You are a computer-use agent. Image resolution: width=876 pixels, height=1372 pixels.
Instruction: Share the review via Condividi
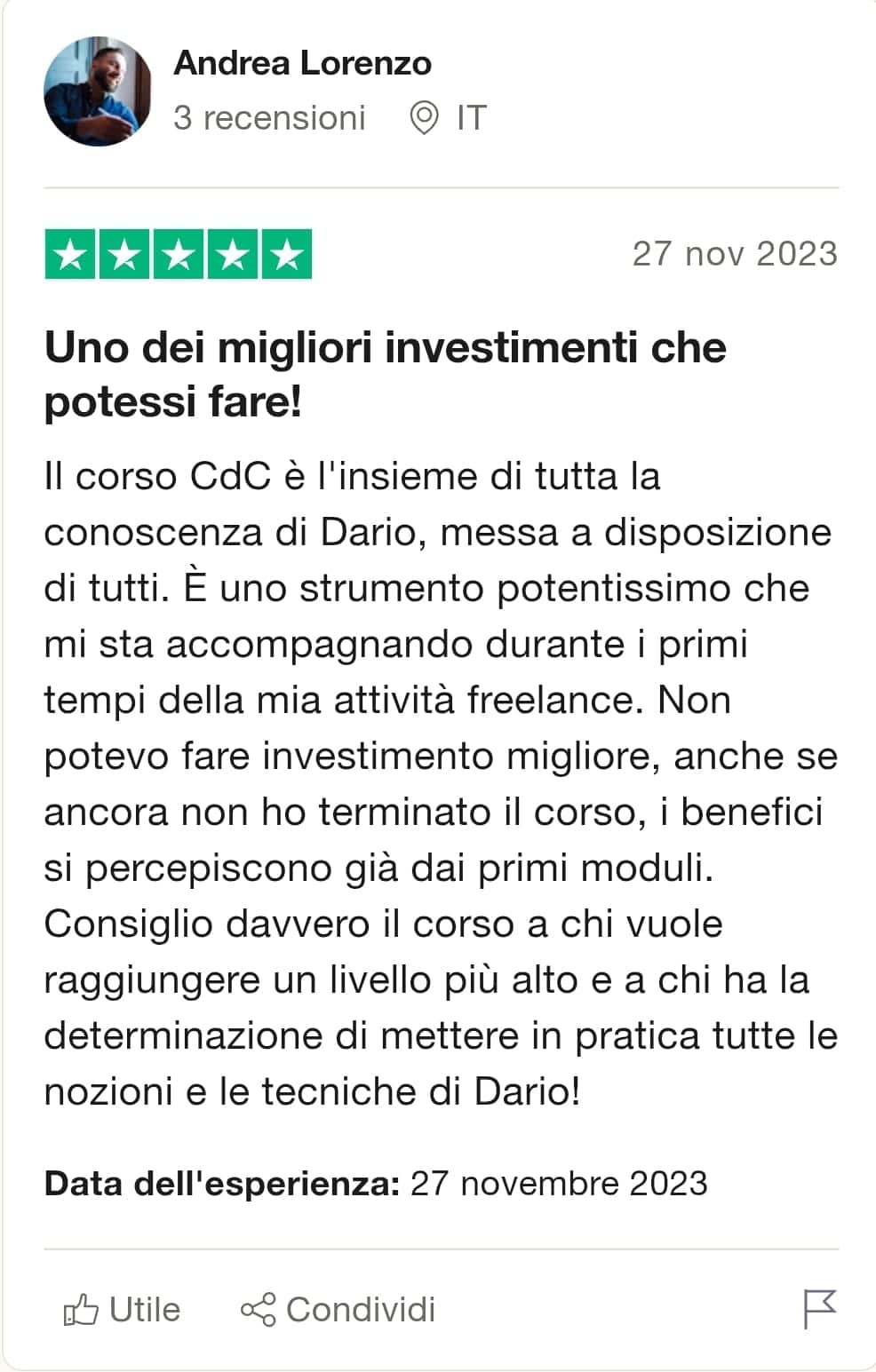(x=338, y=1310)
